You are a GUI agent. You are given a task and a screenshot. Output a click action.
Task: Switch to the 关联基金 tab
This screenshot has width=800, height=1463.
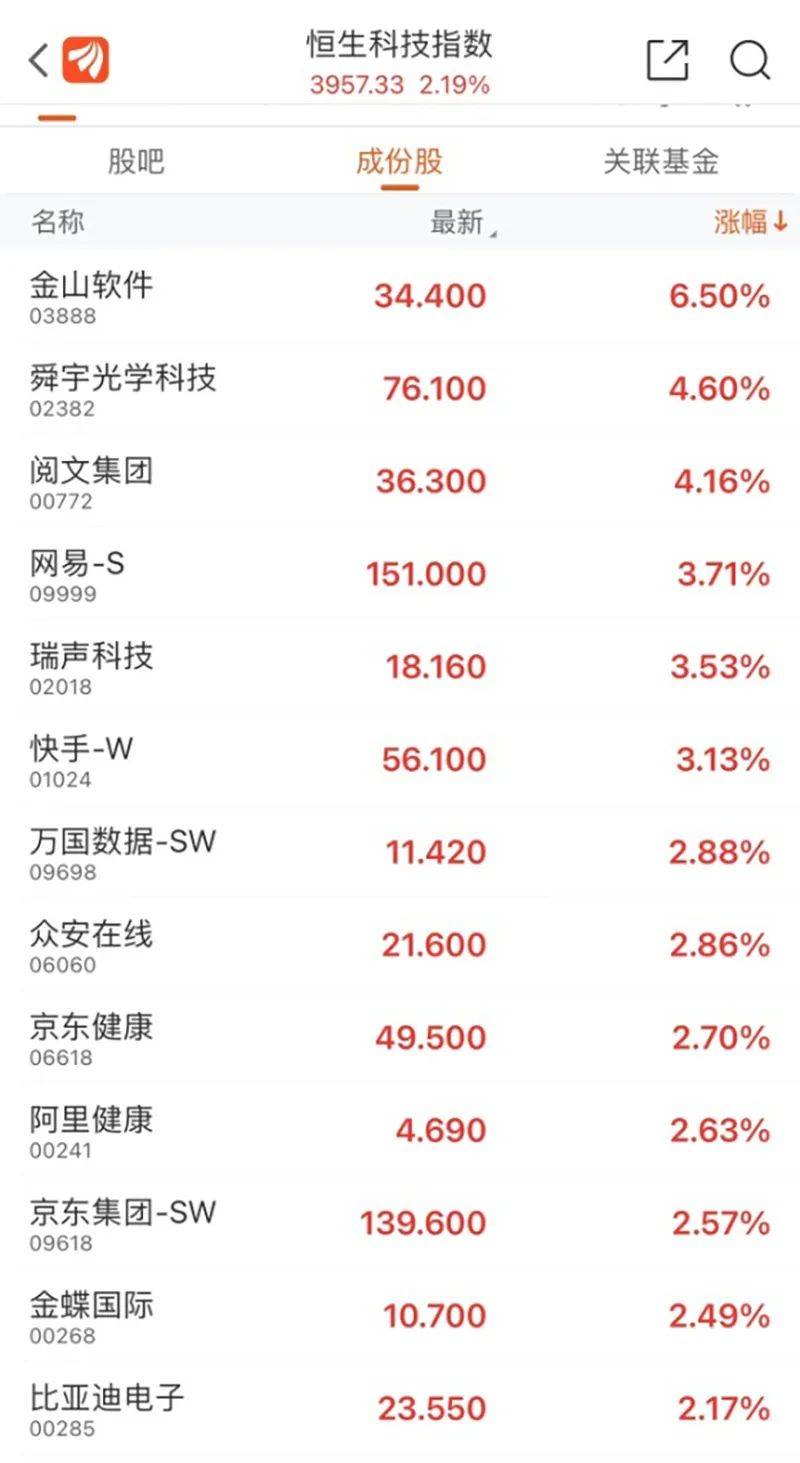(661, 162)
